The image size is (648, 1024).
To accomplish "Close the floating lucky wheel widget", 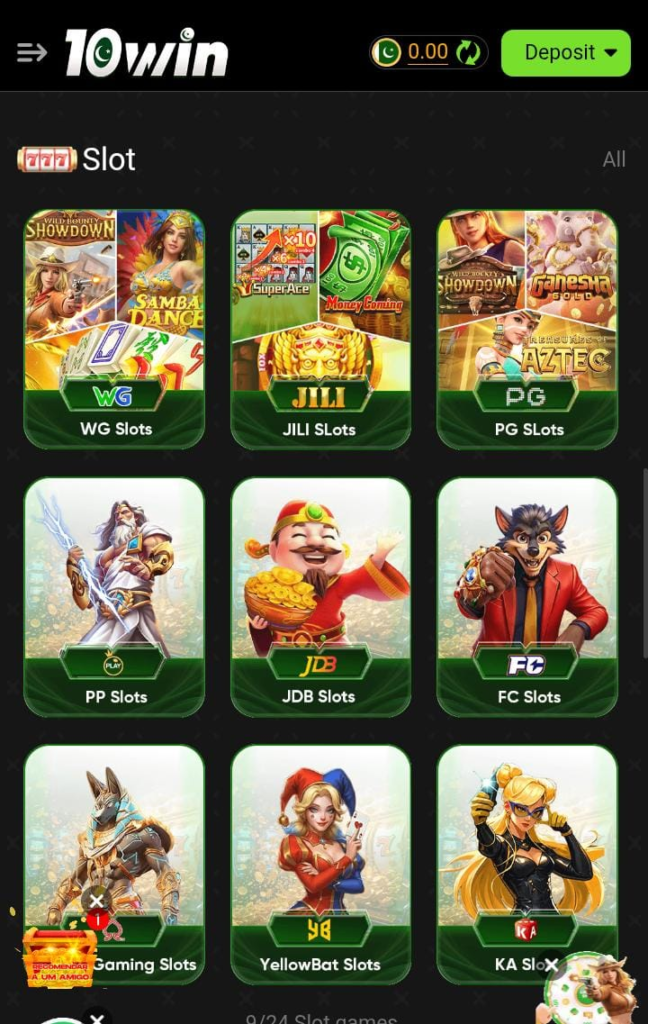I will (551, 965).
